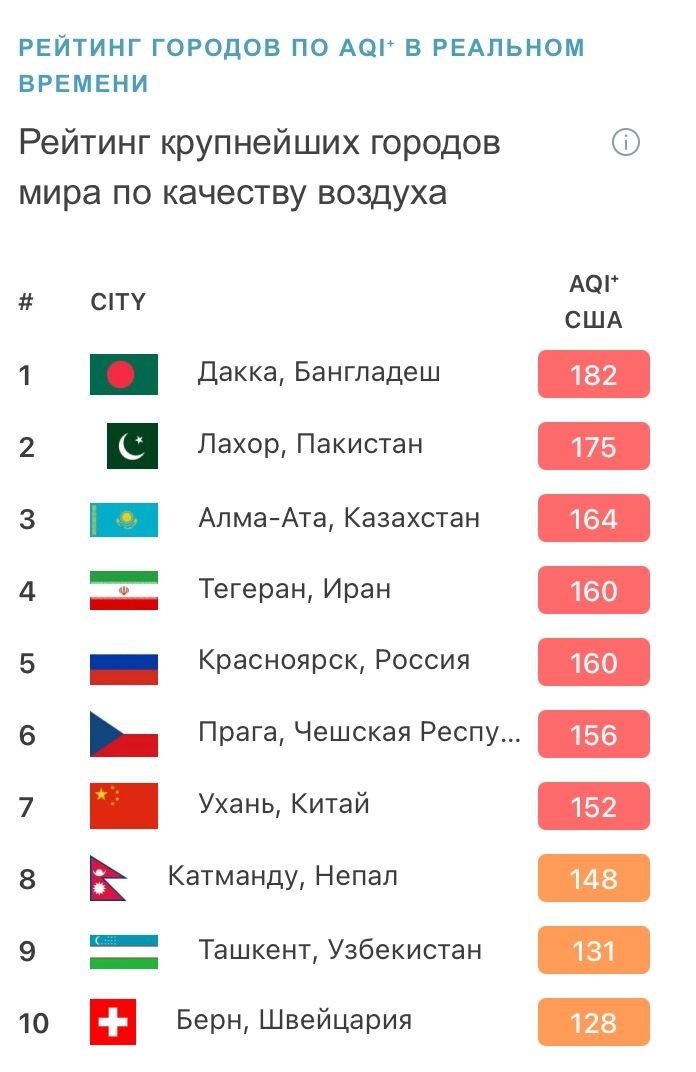The height and width of the screenshot is (1072, 696).
Task: View air quality for Алма-Ата, Казахстан
Action: (338, 518)
